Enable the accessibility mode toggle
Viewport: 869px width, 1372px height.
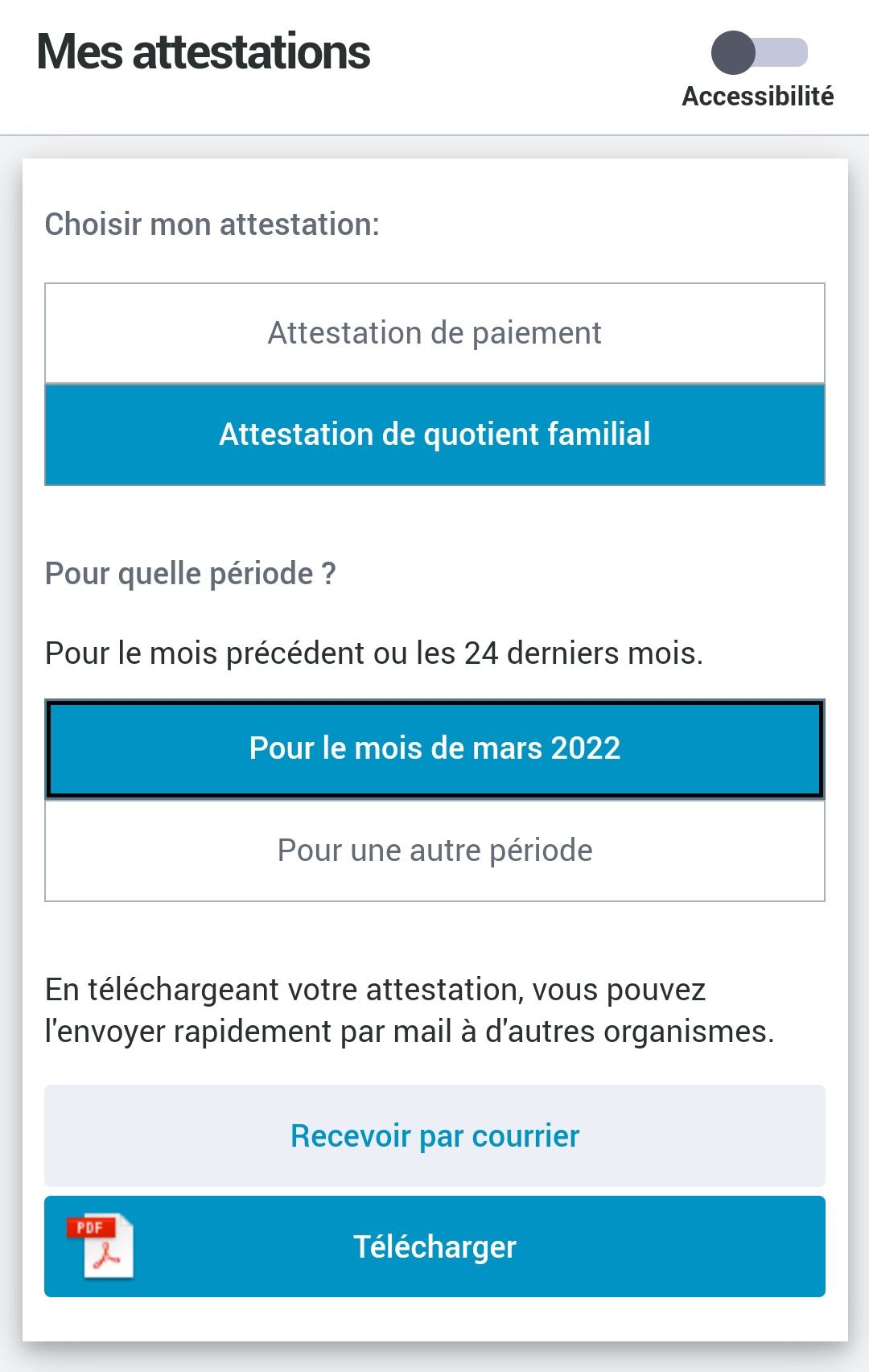click(760, 53)
